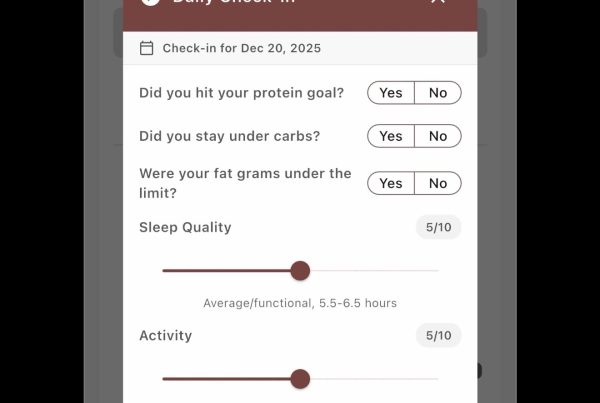
Task: Answer Yes to fat grams under limit
Action: coord(391,183)
